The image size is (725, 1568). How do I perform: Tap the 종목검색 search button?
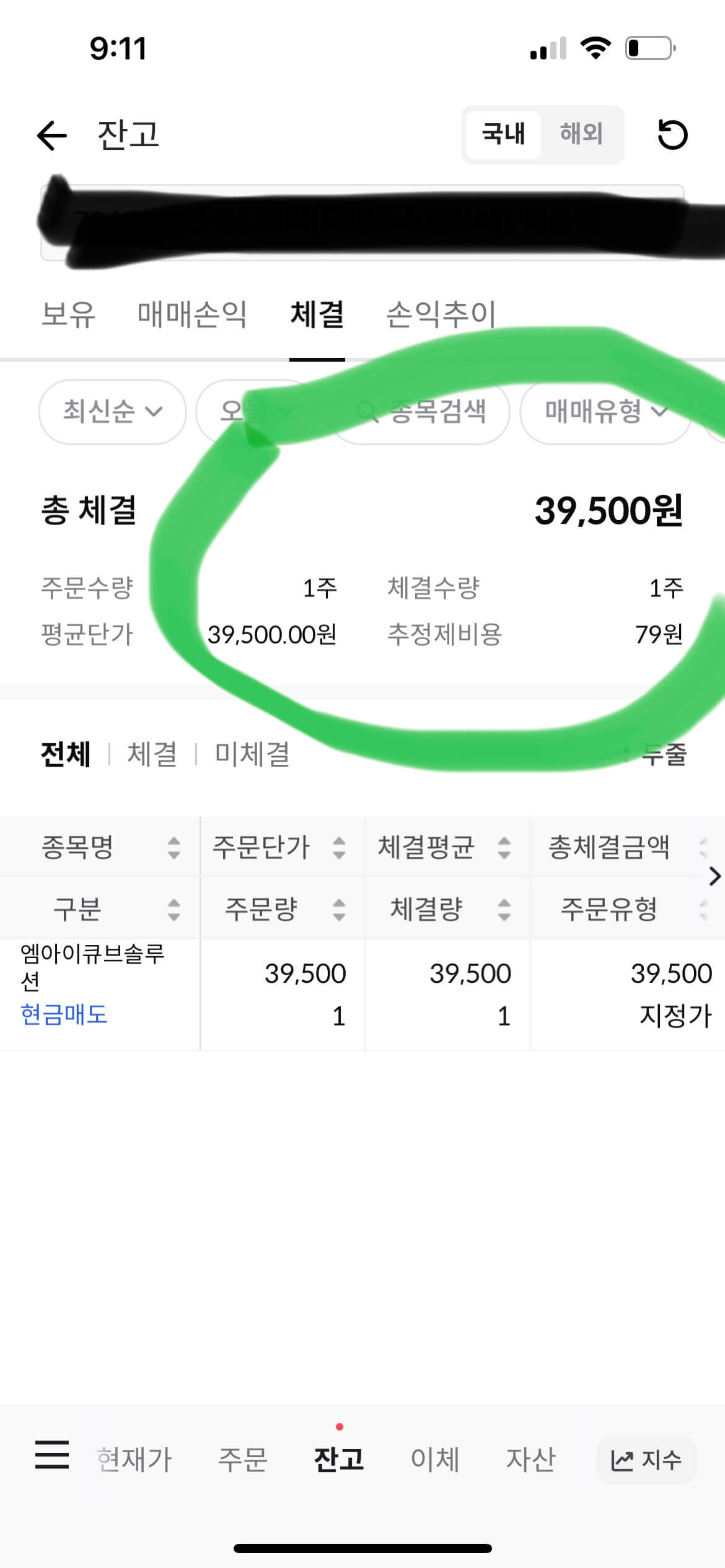click(422, 412)
